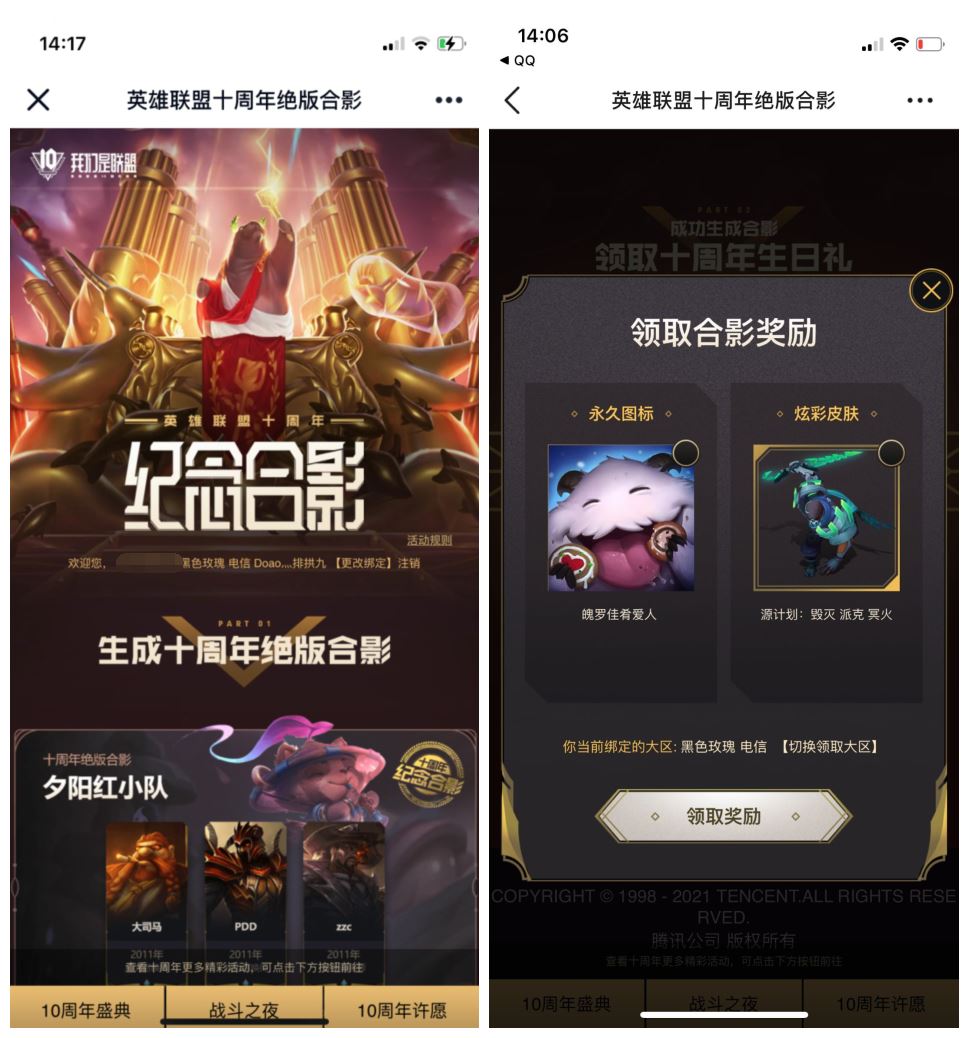Switch to 战斗之夜 on the 纪念合影 page

pos(244,1010)
